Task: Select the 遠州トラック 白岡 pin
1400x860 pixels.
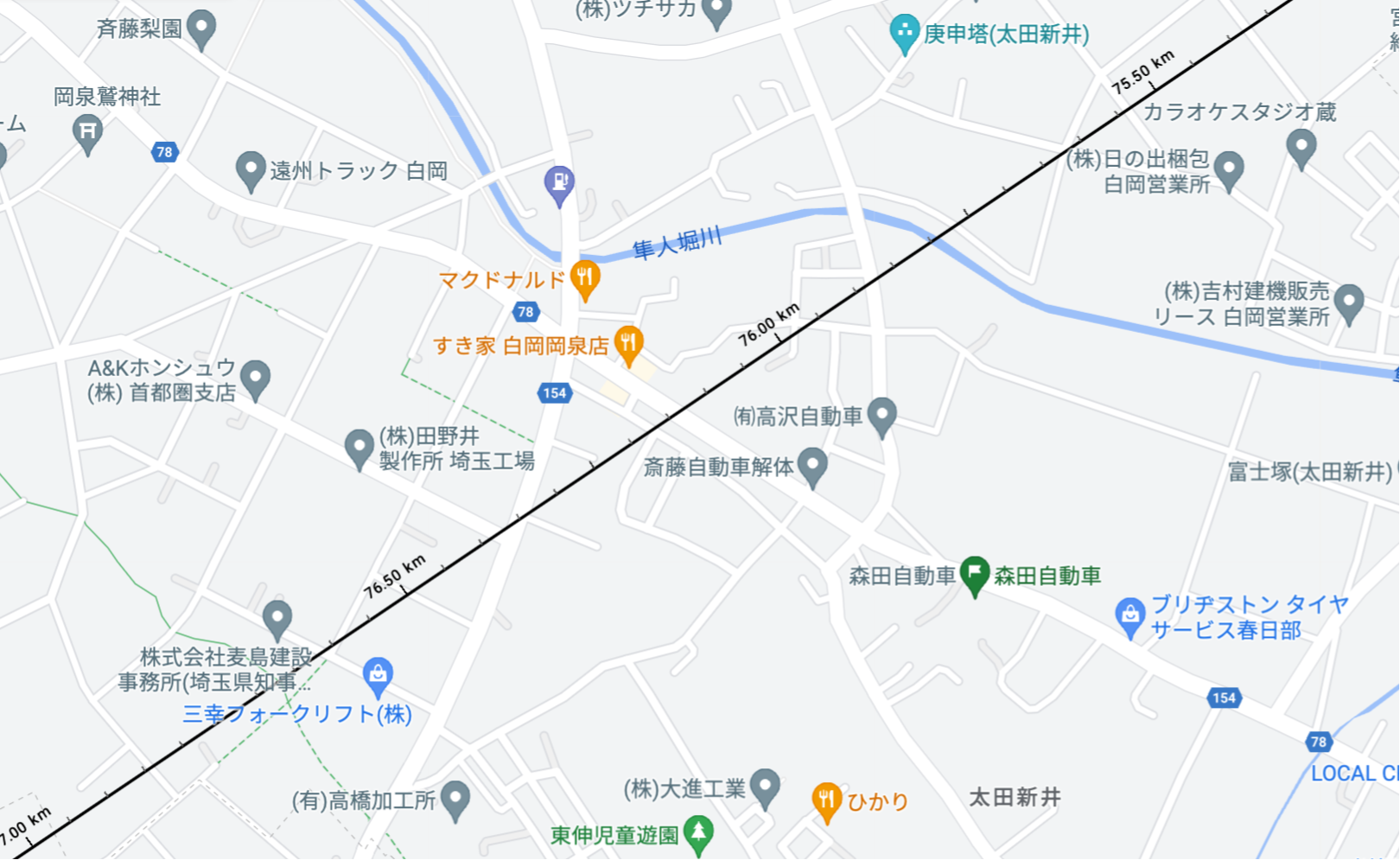Action: coord(251,169)
